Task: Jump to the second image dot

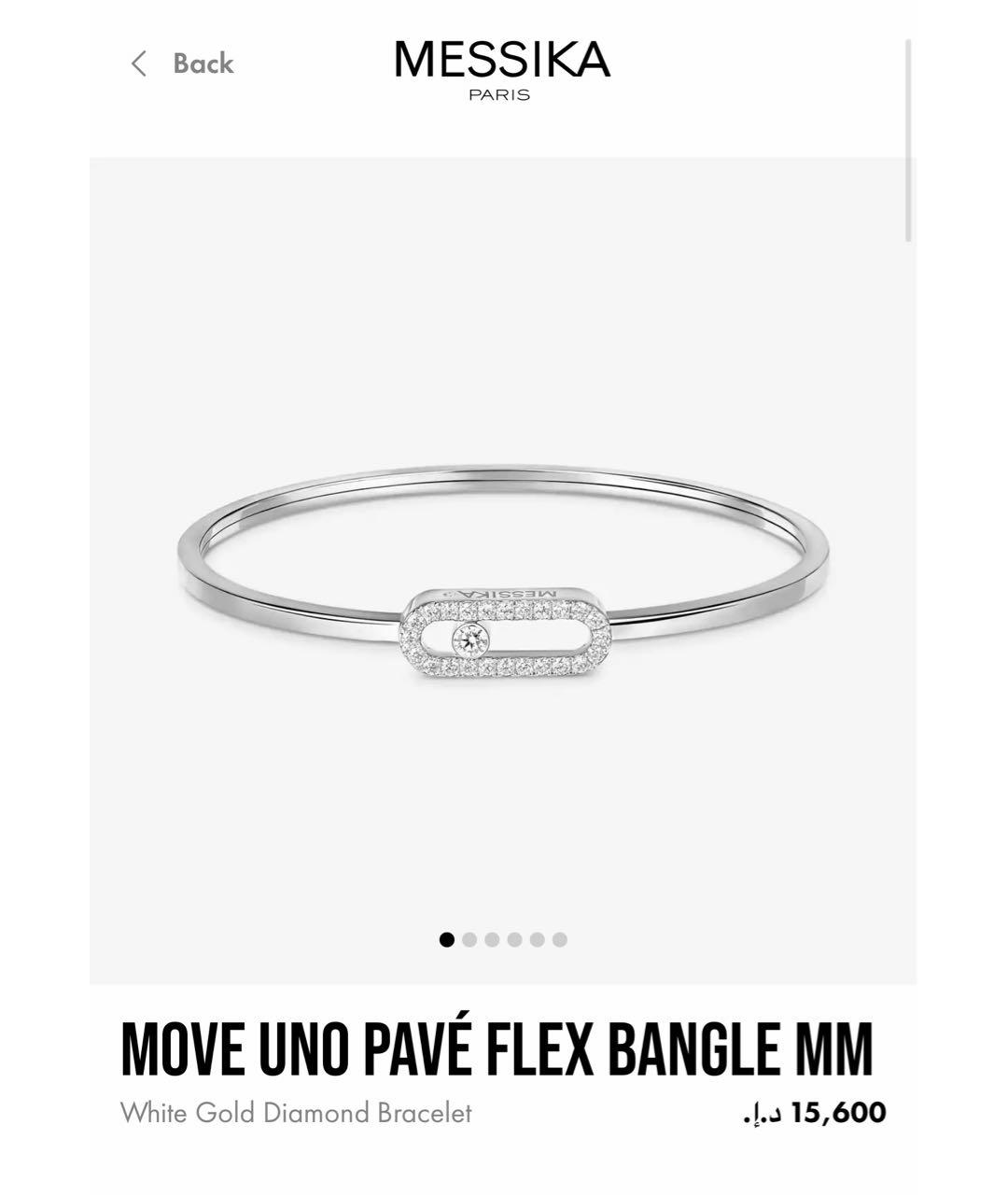Action: (x=469, y=940)
